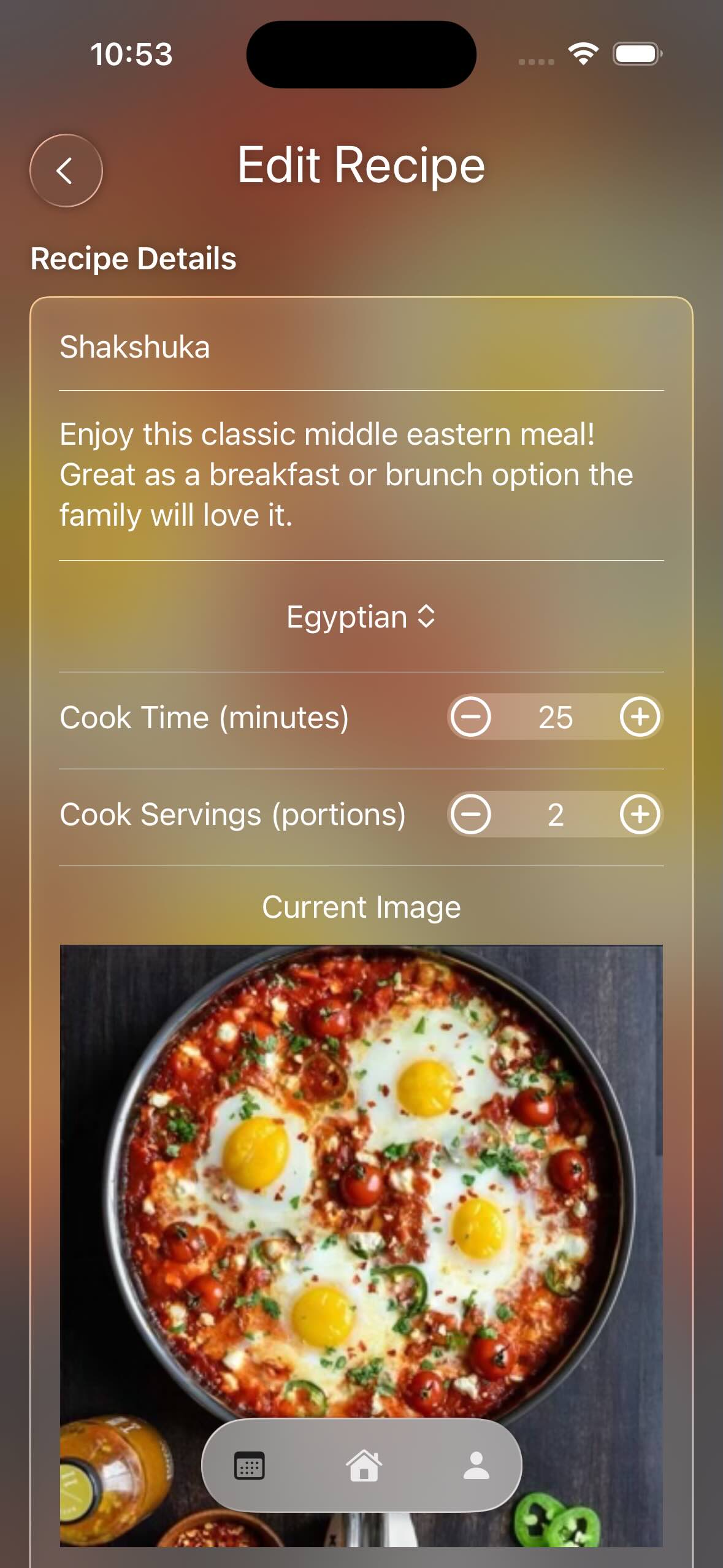This screenshot has width=723, height=1568.
Task: Add one more serving portion
Action: click(640, 815)
